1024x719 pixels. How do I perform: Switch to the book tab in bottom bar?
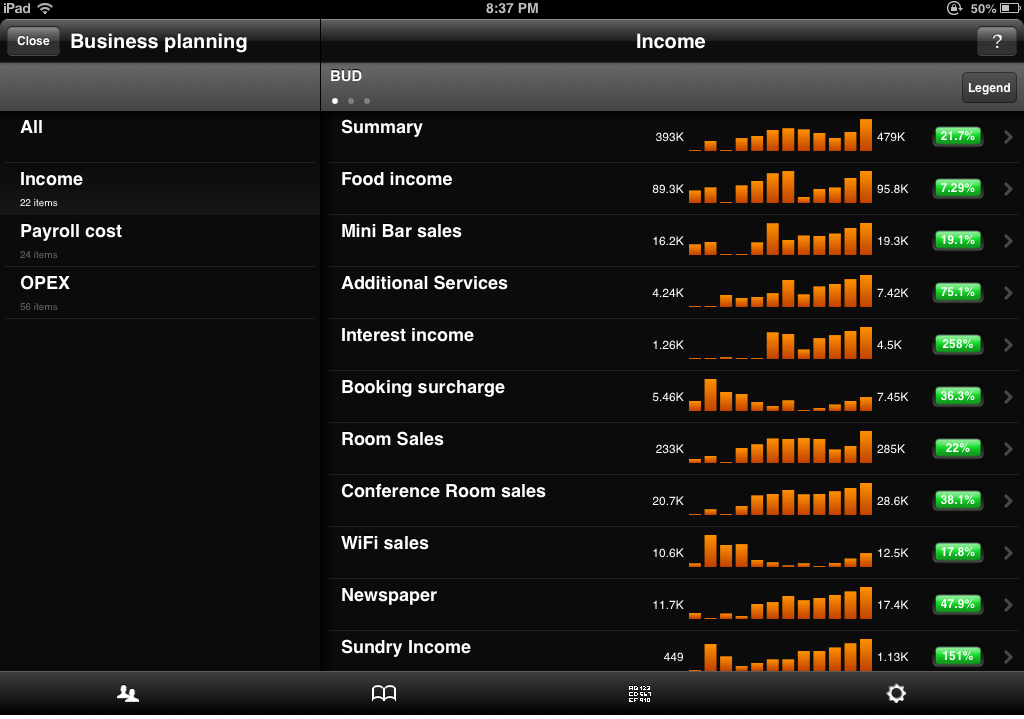[x=384, y=693]
